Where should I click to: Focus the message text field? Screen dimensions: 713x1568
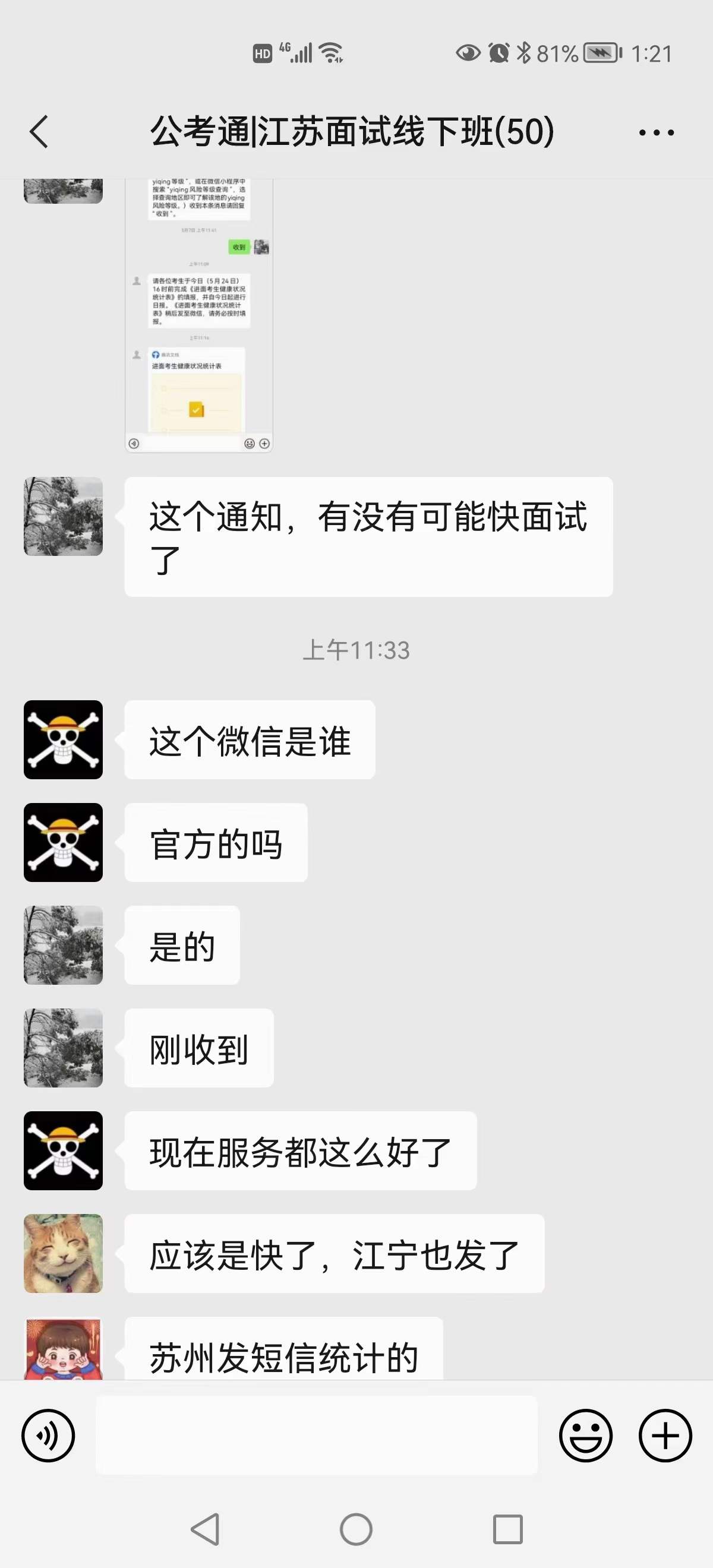316,1435
